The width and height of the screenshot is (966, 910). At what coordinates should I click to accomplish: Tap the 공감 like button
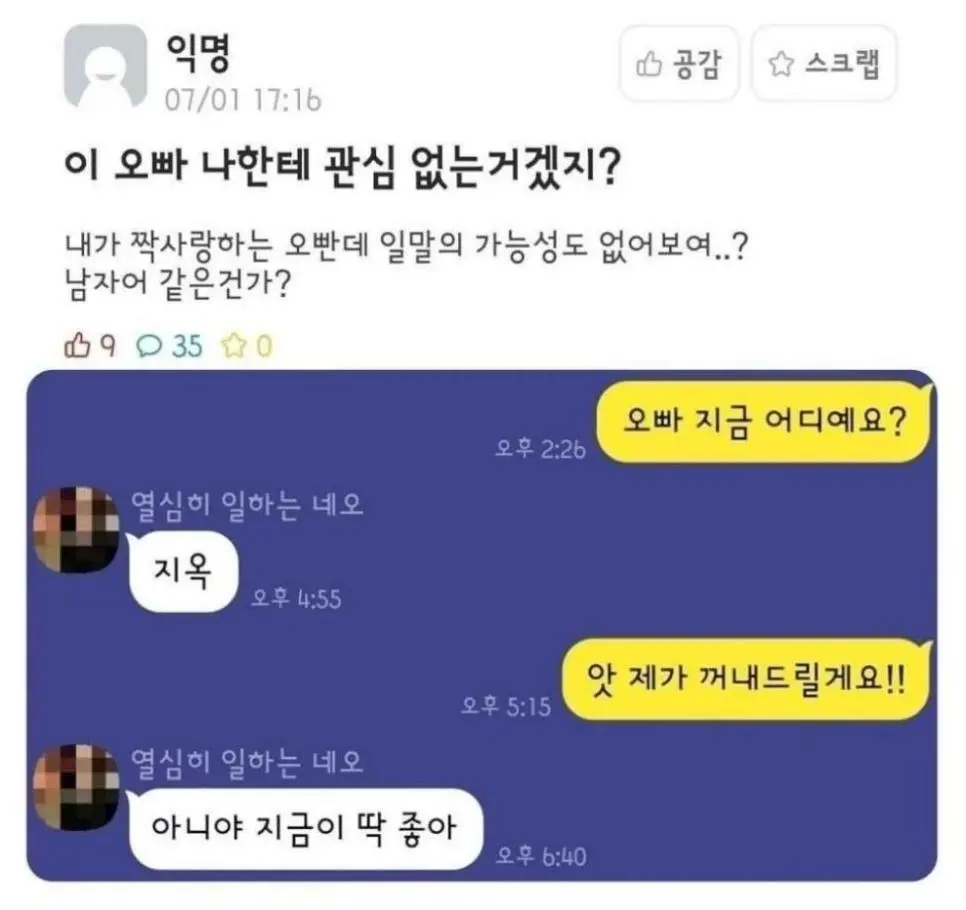click(679, 64)
